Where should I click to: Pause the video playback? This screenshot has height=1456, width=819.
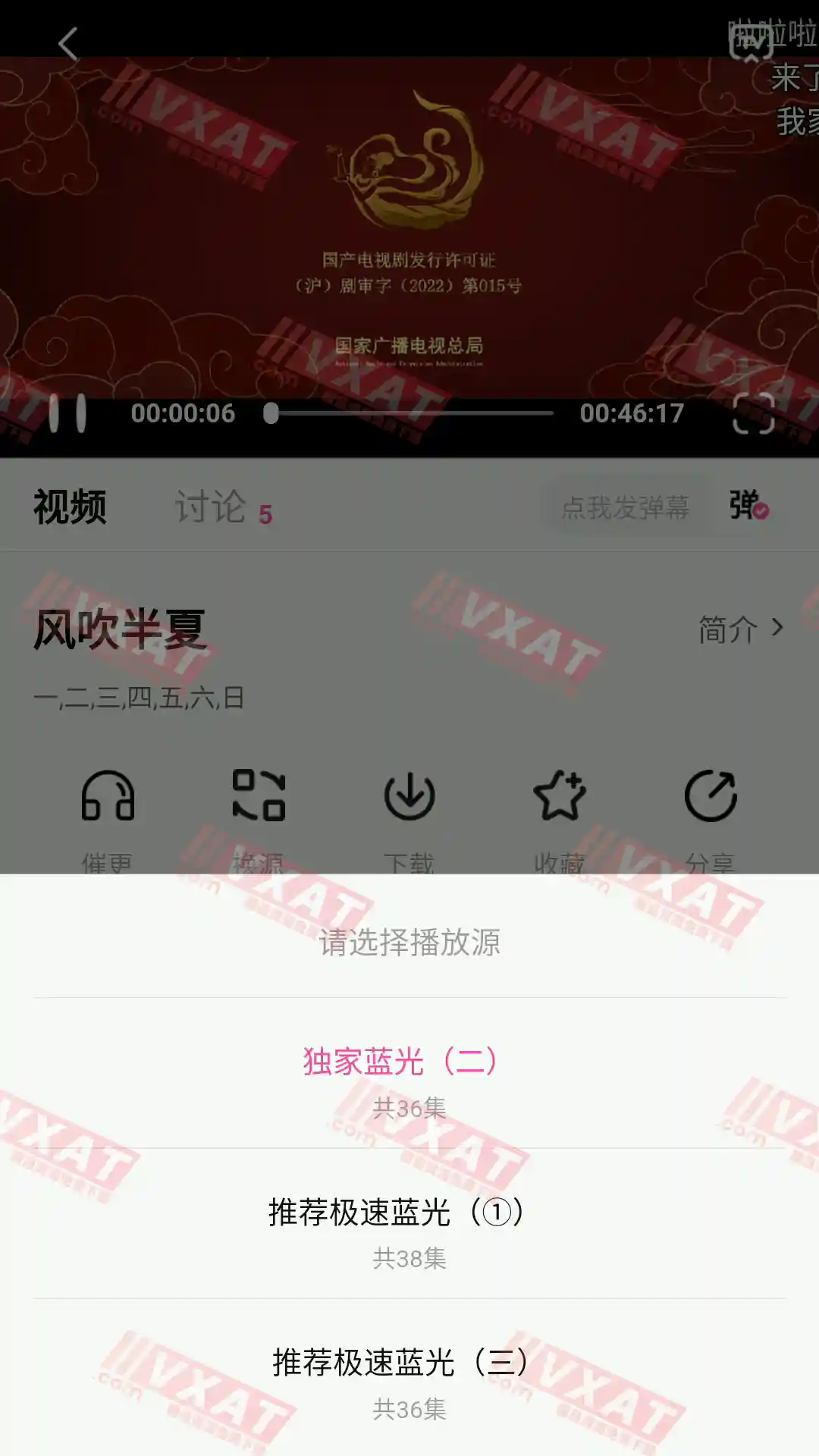[67, 414]
